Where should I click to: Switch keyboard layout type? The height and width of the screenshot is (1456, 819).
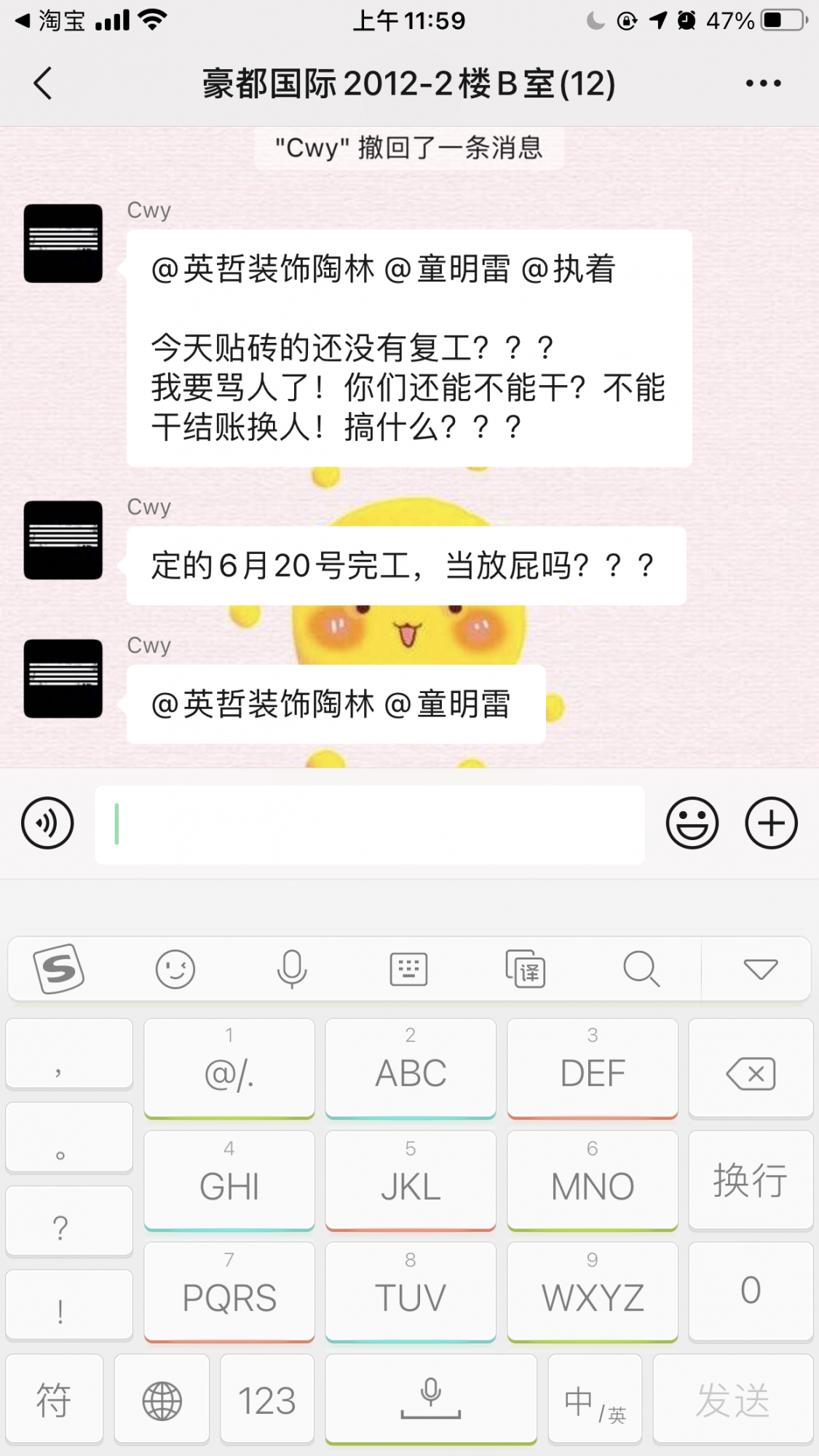coord(408,969)
